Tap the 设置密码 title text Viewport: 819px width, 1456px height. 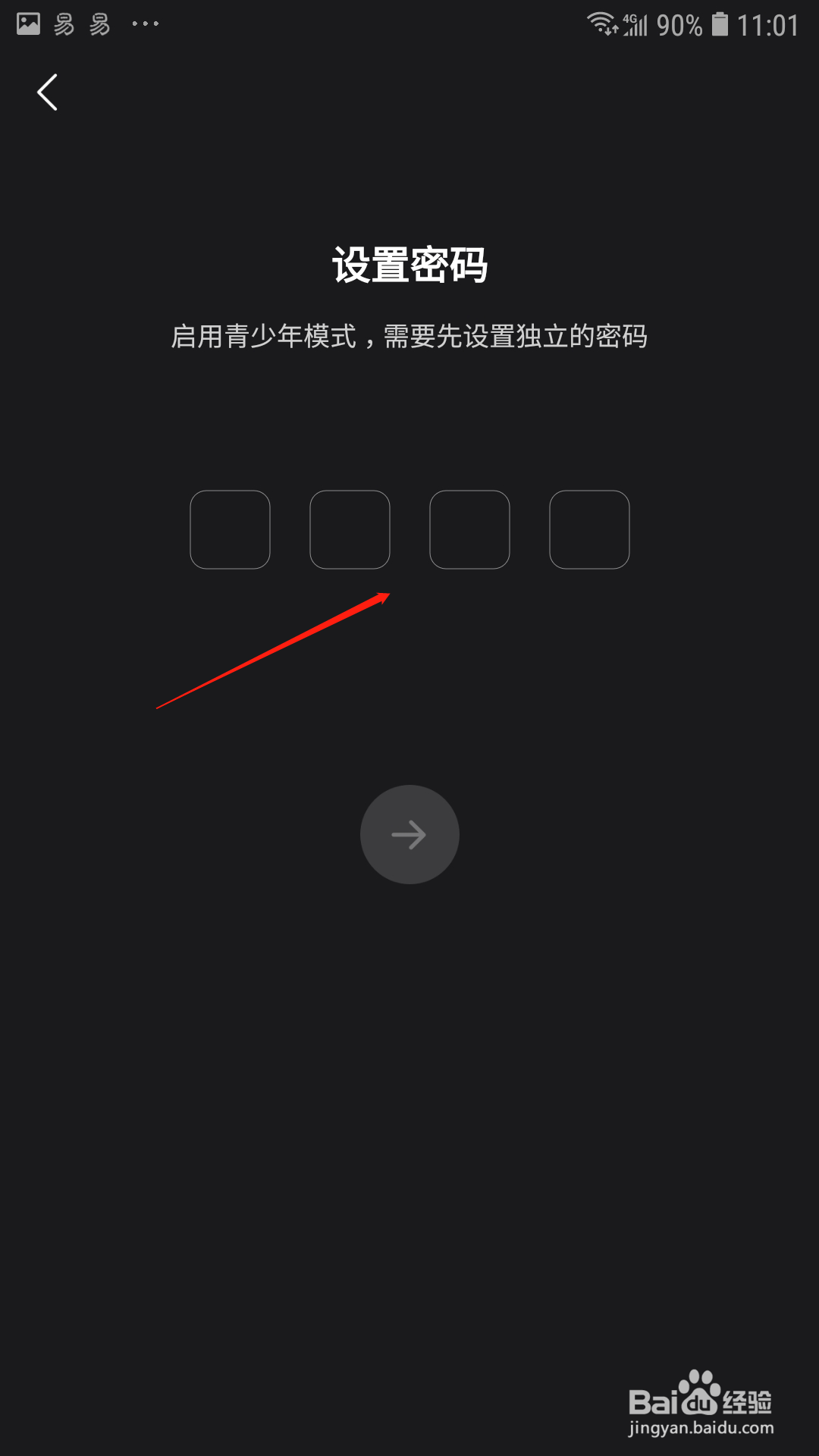[x=409, y=264]
